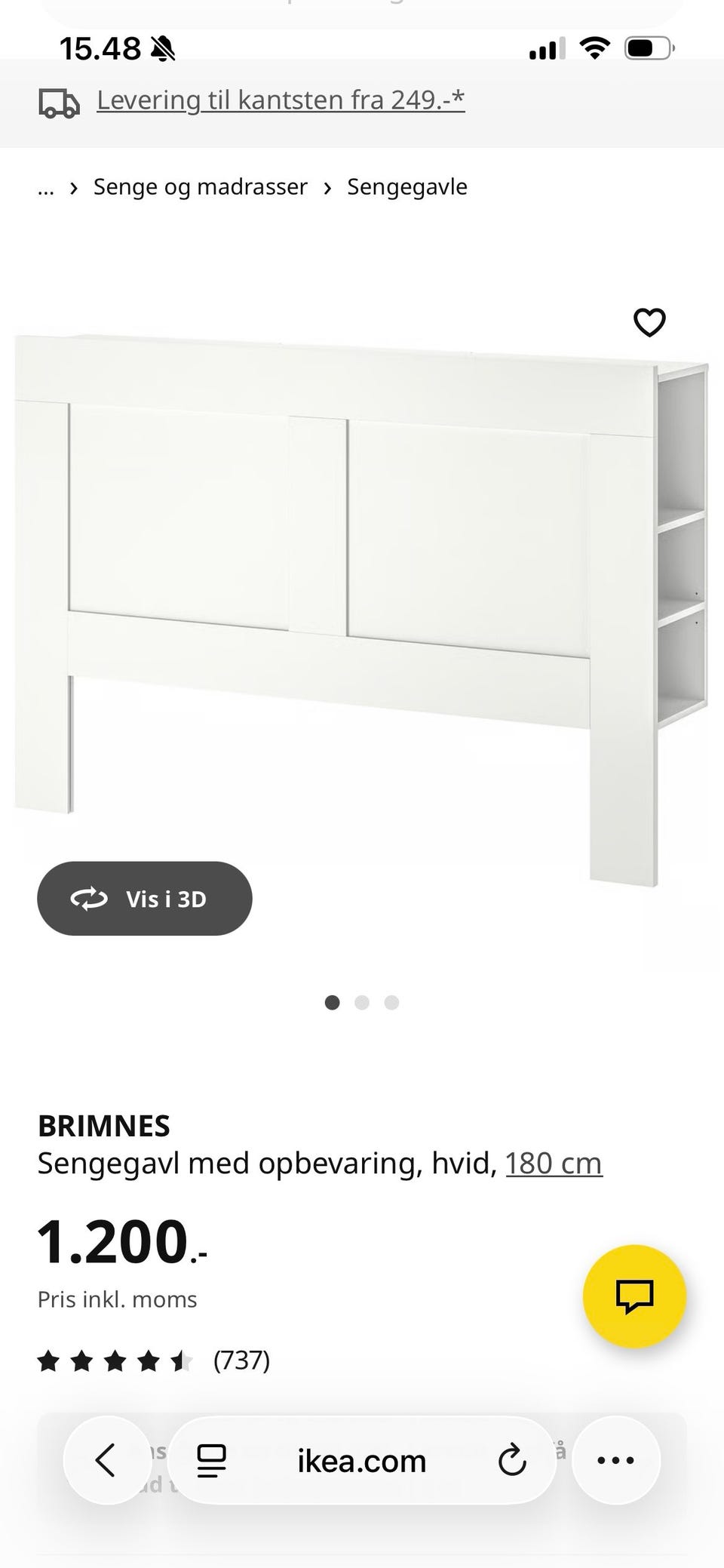Add BRIMNES headboard to favorites with heart
Image resolution: width=724 pixels, height=1568 pixels.
point(649,323)
